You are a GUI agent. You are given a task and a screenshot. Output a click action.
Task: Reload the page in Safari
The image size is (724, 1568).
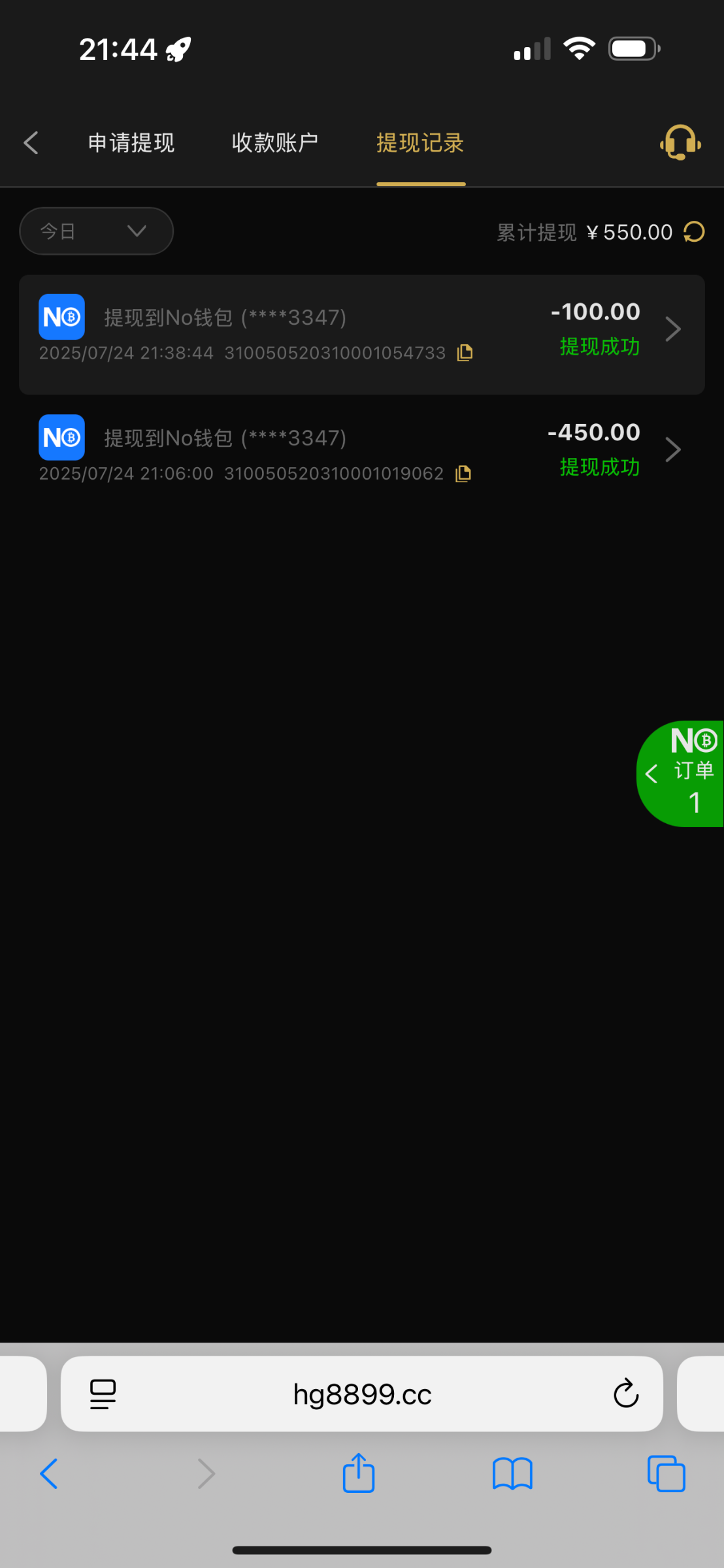click(x=625, y=1394)
